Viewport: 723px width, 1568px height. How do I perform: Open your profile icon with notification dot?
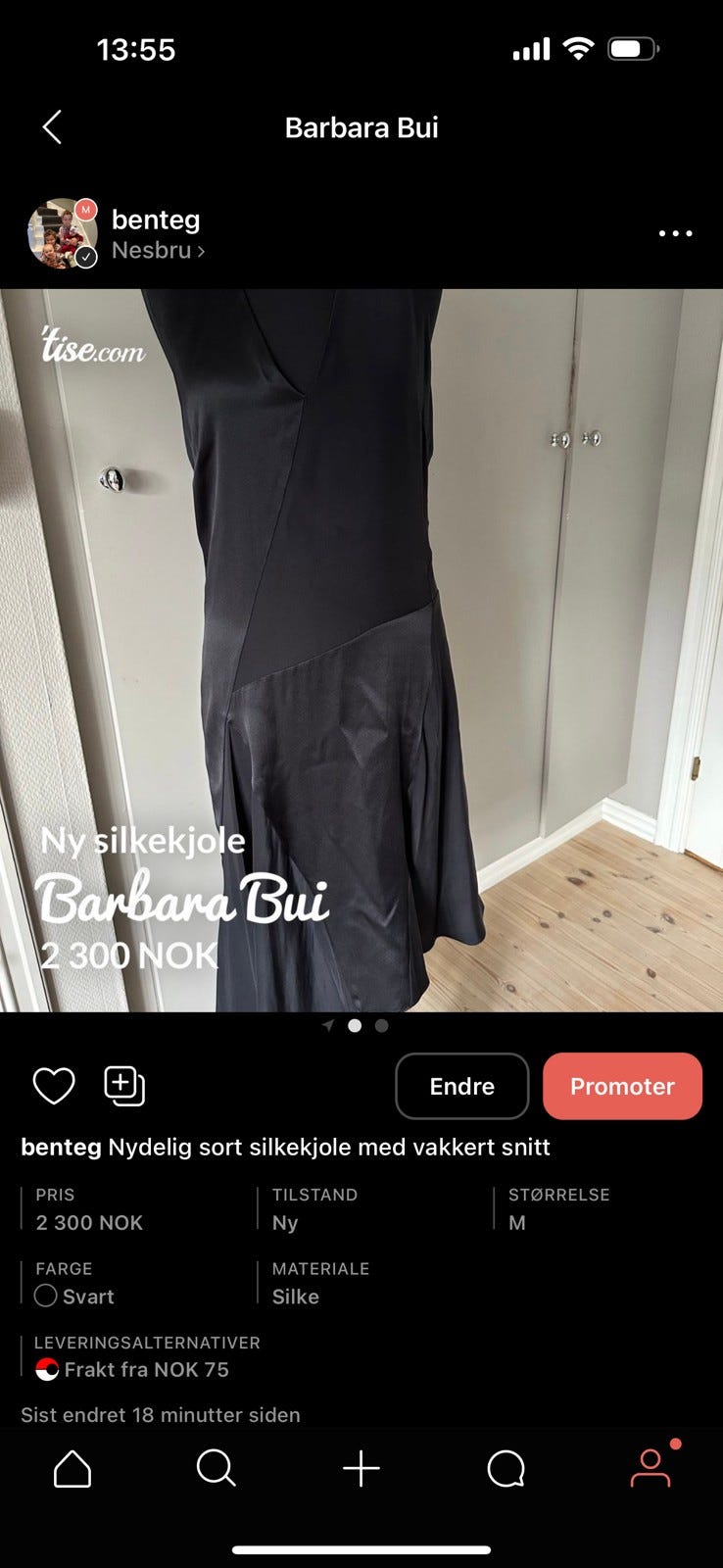(x=651, y=1469)
